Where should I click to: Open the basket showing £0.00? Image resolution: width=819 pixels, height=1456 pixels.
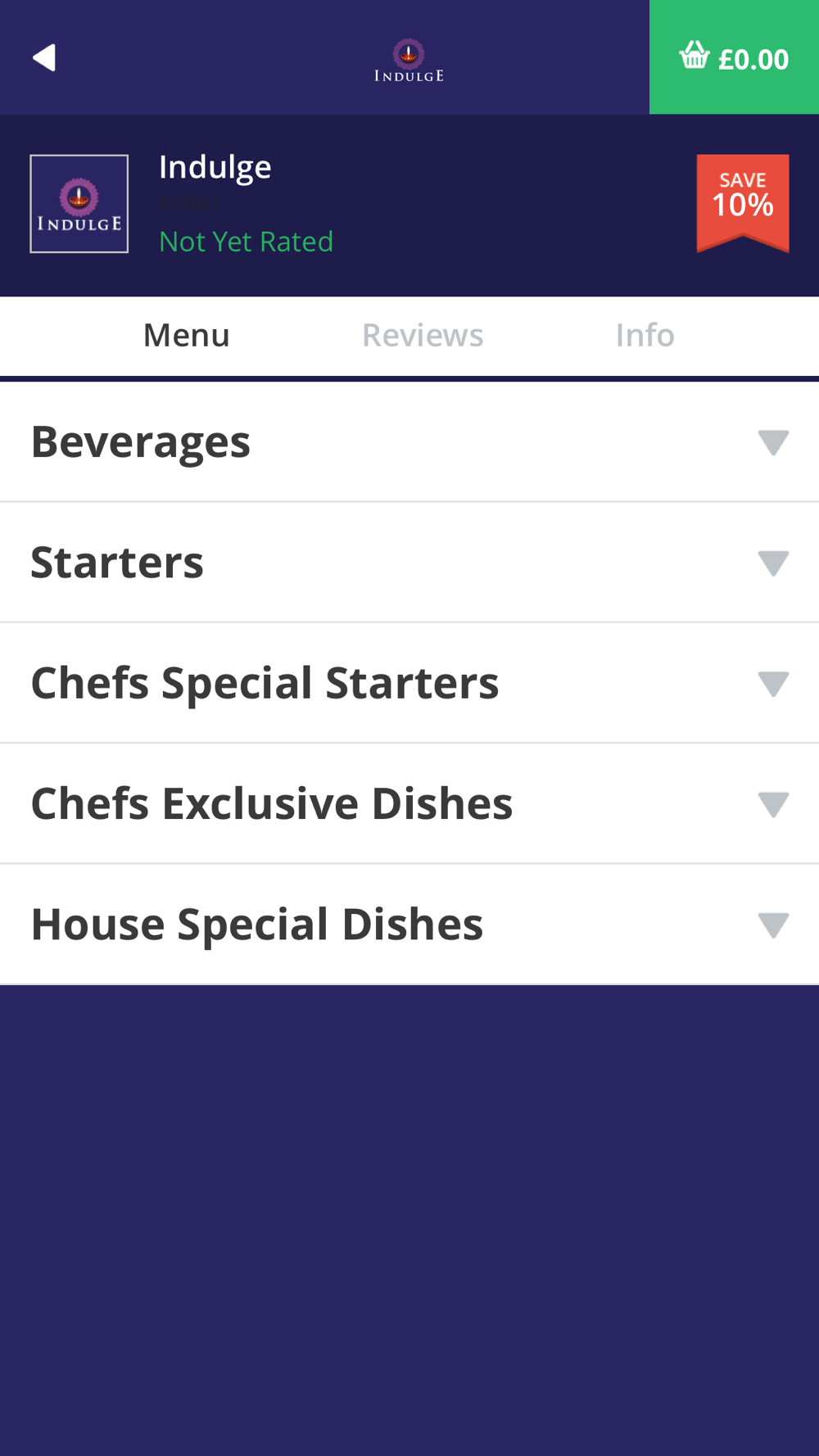(734, 57)
